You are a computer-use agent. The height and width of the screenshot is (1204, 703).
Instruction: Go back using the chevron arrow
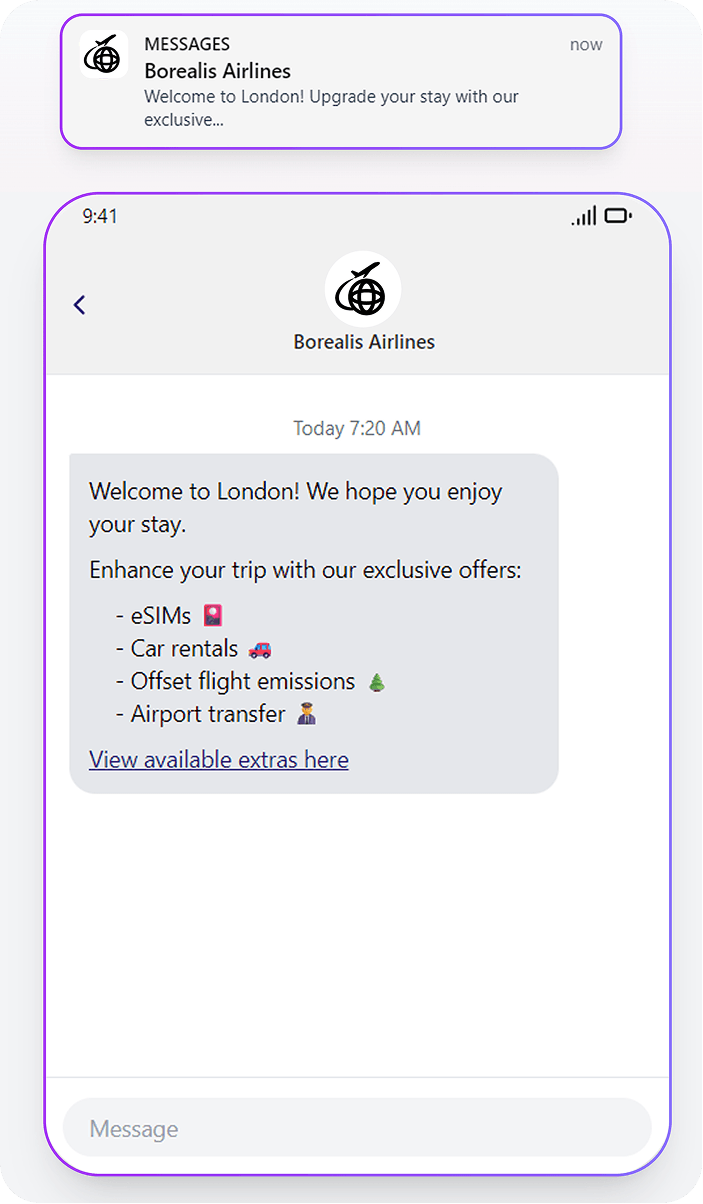80,305
